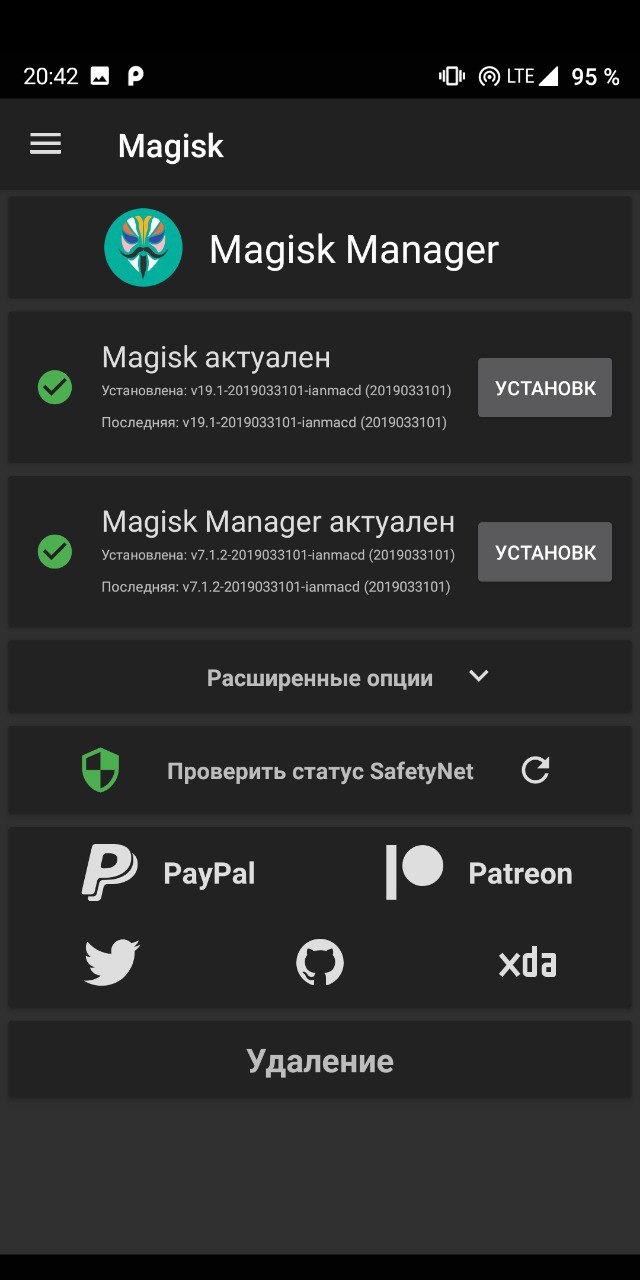Image resolution: width=640 pixels, height=1280 pixels.
Task: Open the hamburger drawer menu
Action: [x=45, y=145]
